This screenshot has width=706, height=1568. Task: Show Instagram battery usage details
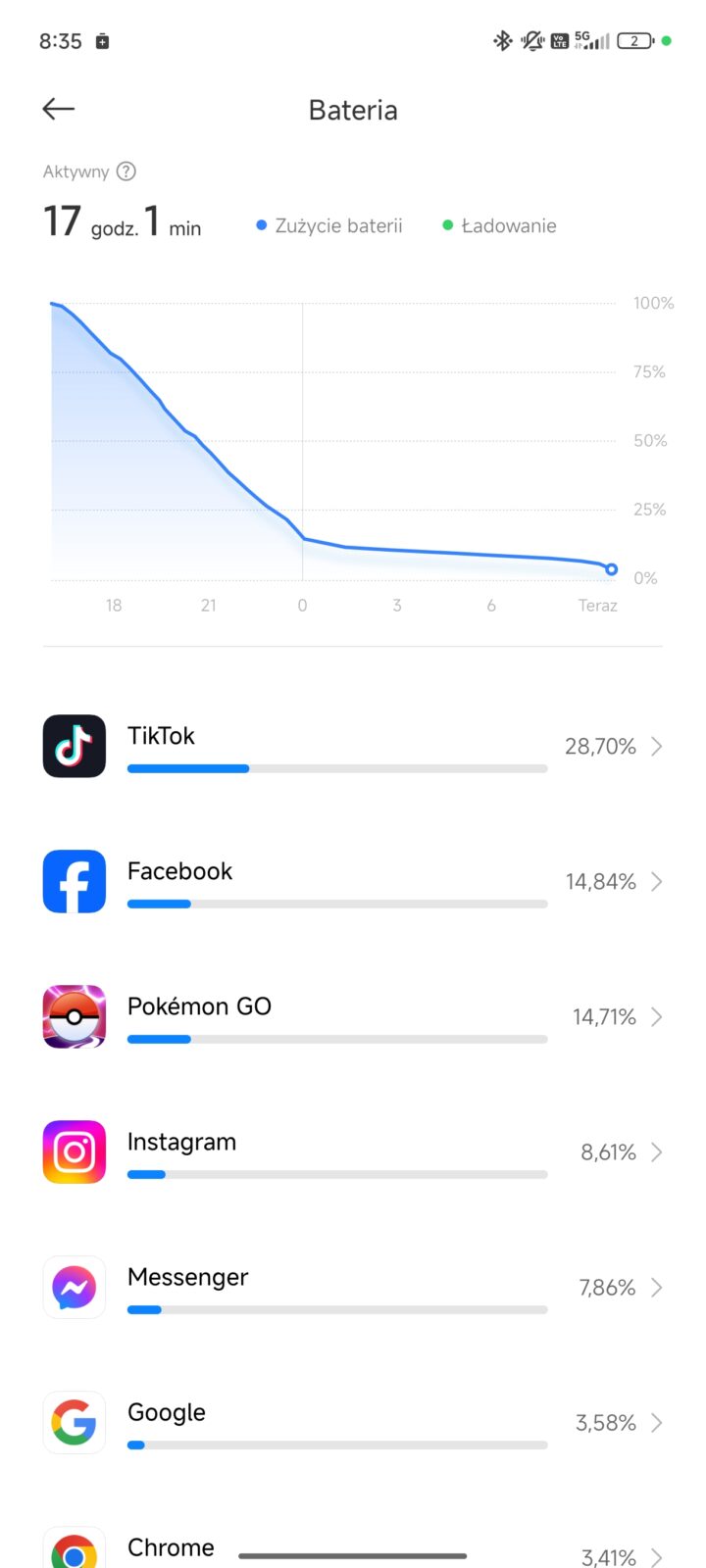click(x=353, y=1152)
